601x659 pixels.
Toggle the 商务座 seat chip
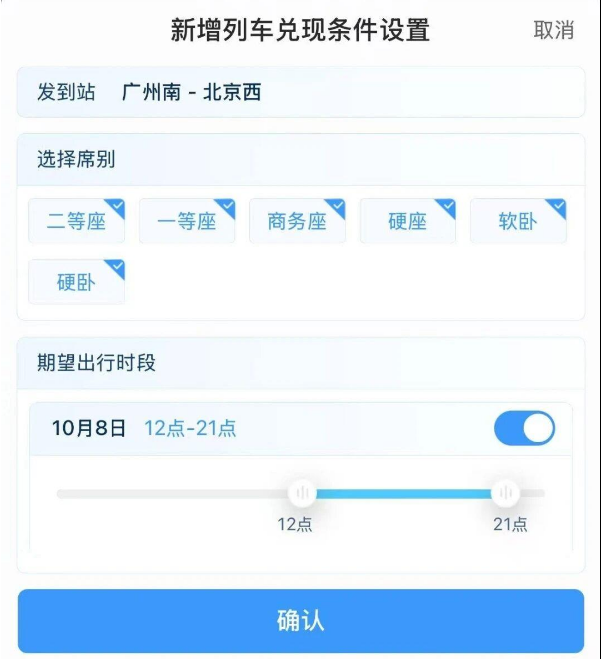coord(297,222)
